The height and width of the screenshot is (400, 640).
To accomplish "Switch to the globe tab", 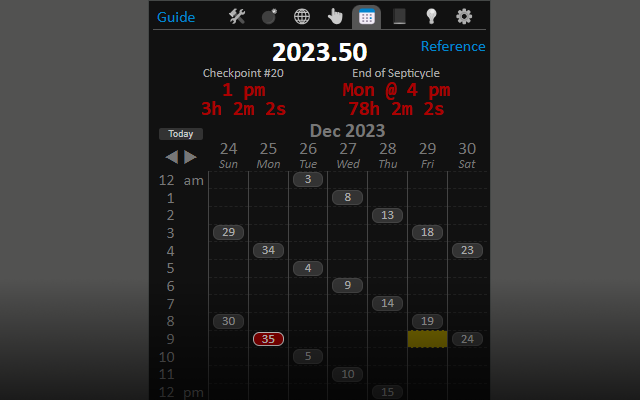I will (302, 16).
